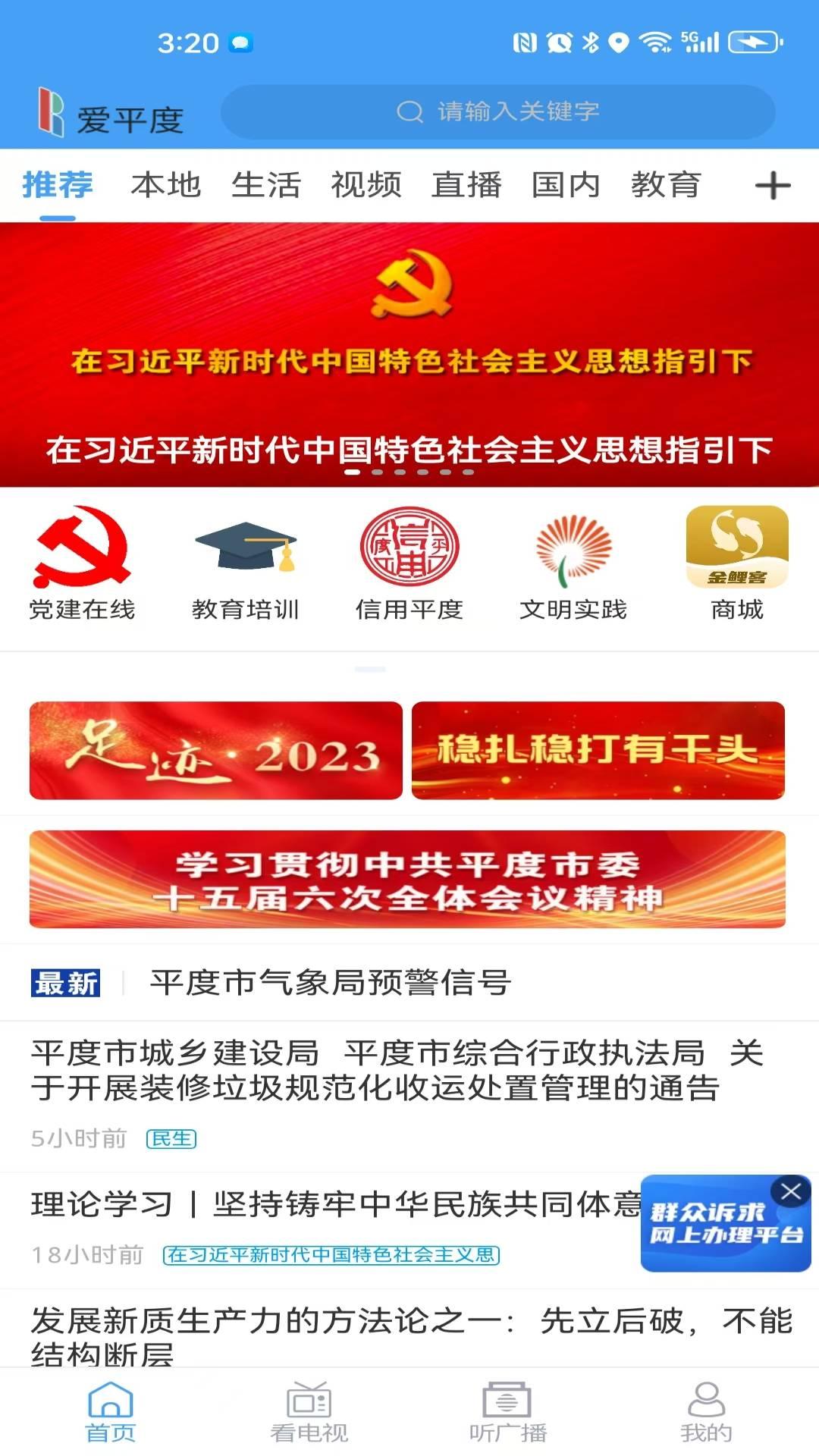819x1456 pixels.
Task: Tap the 民生 category tag
Action: (171, 1138)
